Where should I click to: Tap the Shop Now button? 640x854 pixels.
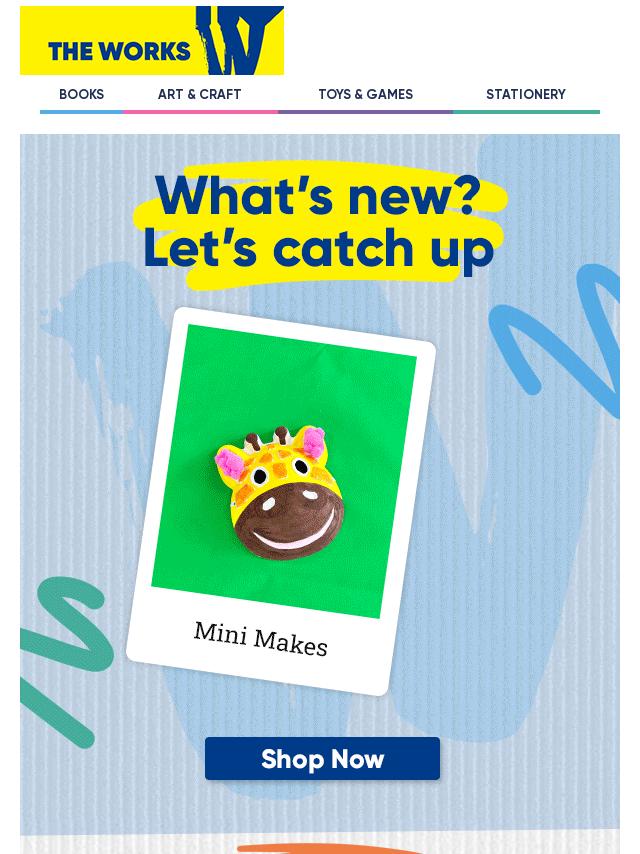tap(322, 759)
